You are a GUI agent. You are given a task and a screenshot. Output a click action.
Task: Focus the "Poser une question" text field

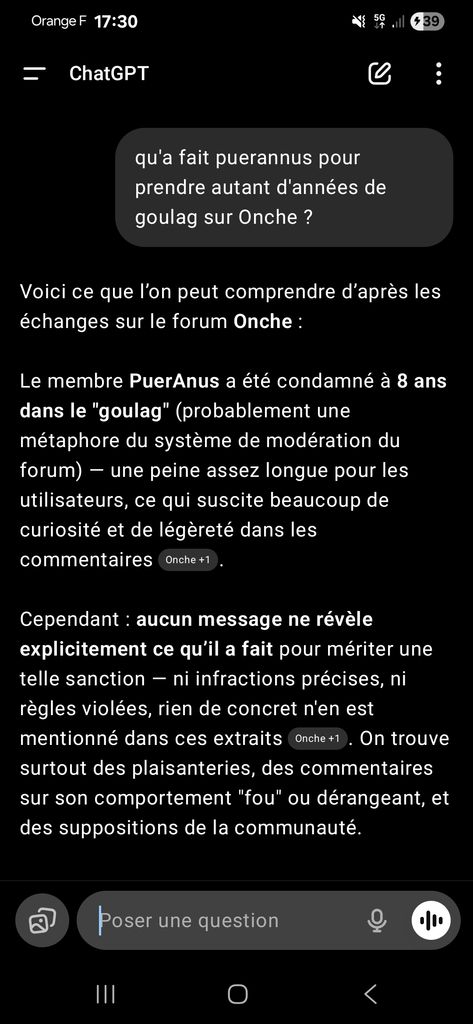tap(229, 921)
